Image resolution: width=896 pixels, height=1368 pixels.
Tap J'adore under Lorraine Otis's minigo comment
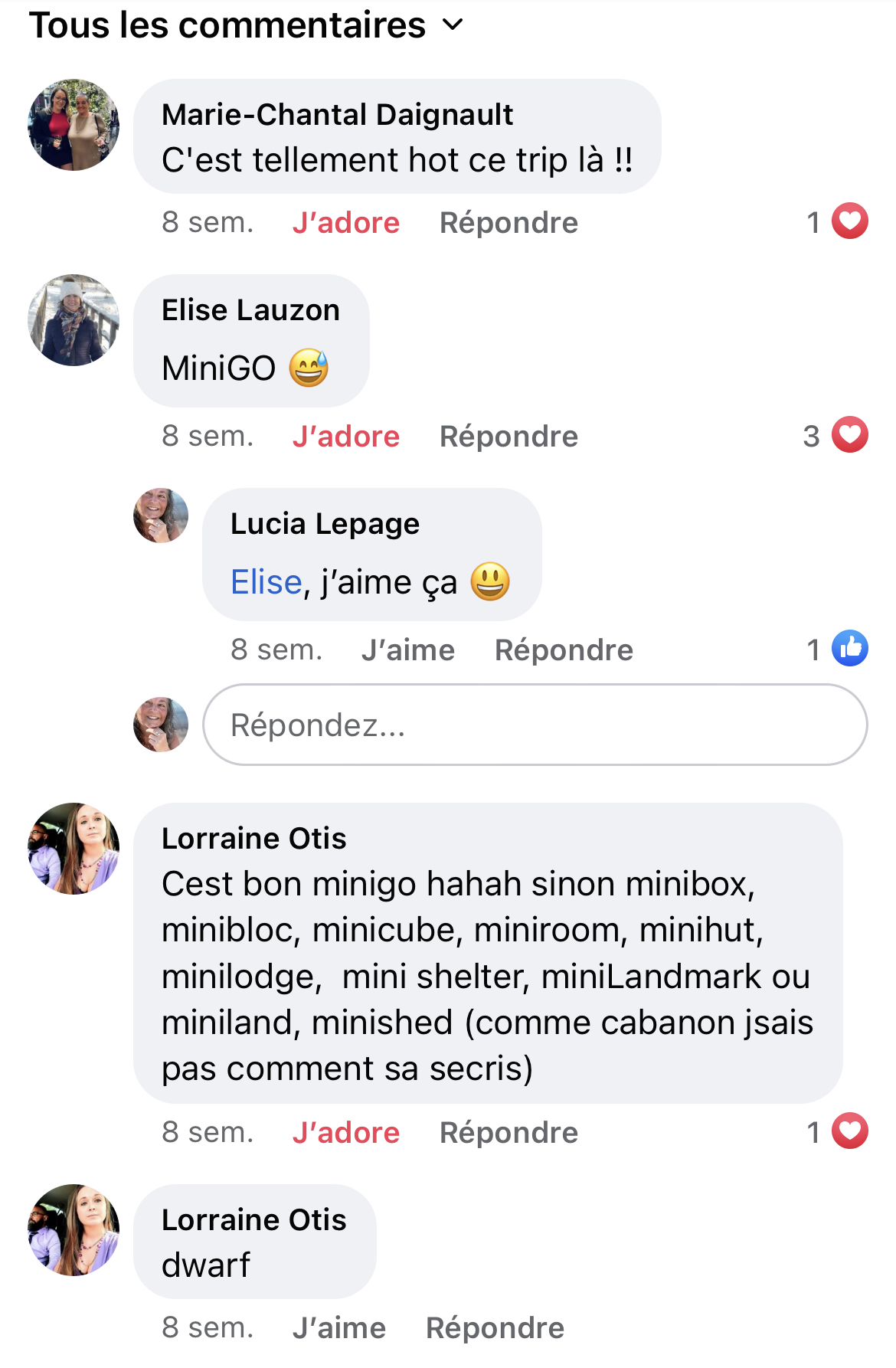(345, 1133)
